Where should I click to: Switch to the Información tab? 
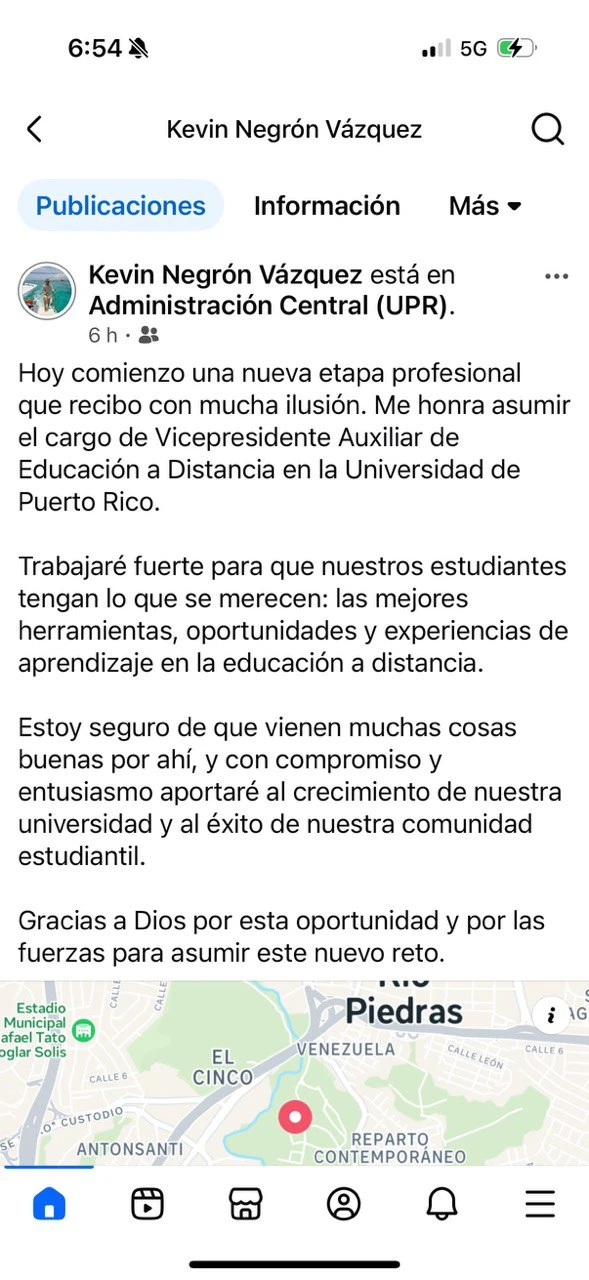pos(327,206)
